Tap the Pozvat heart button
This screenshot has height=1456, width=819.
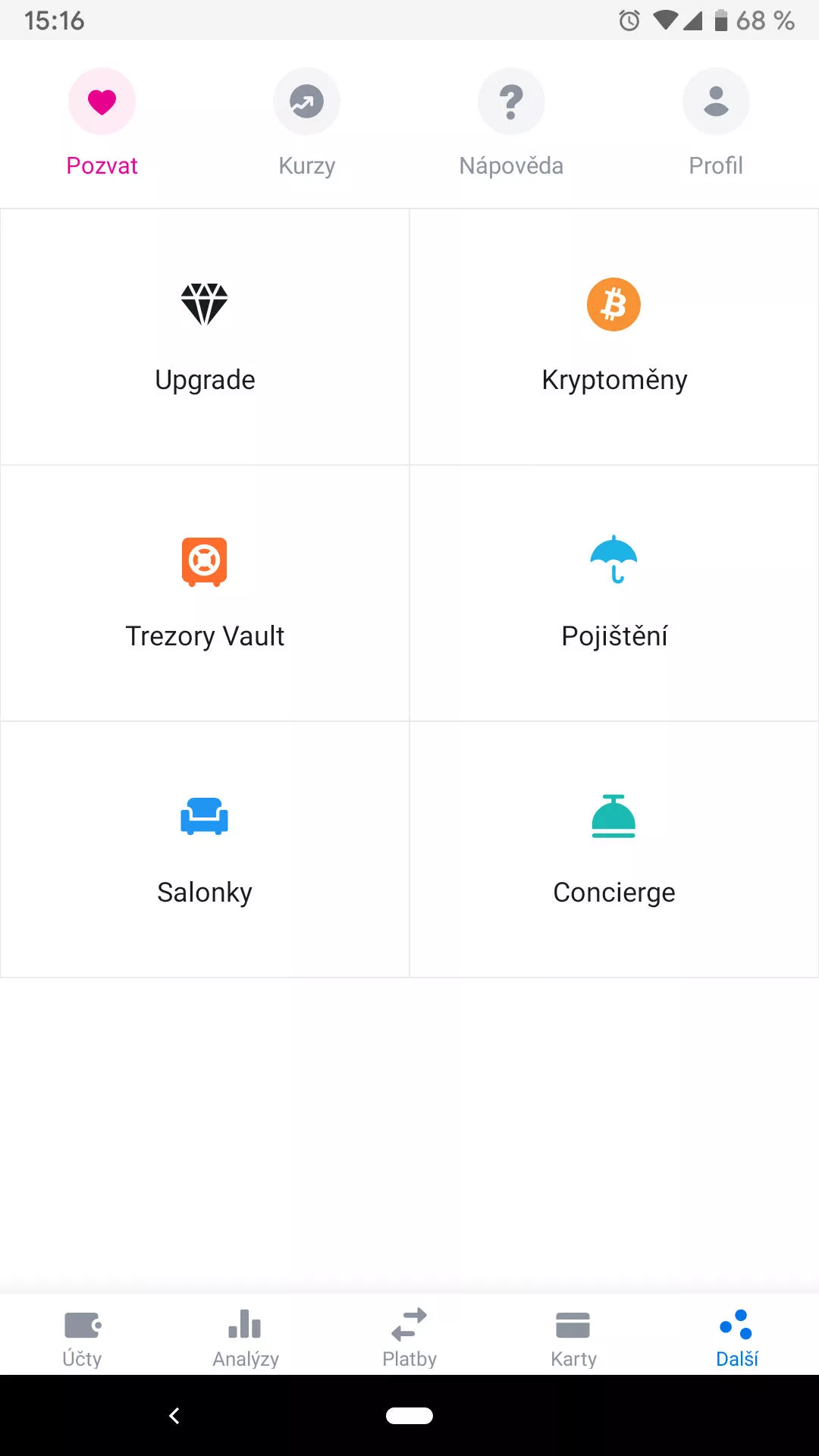pos(102,102)
